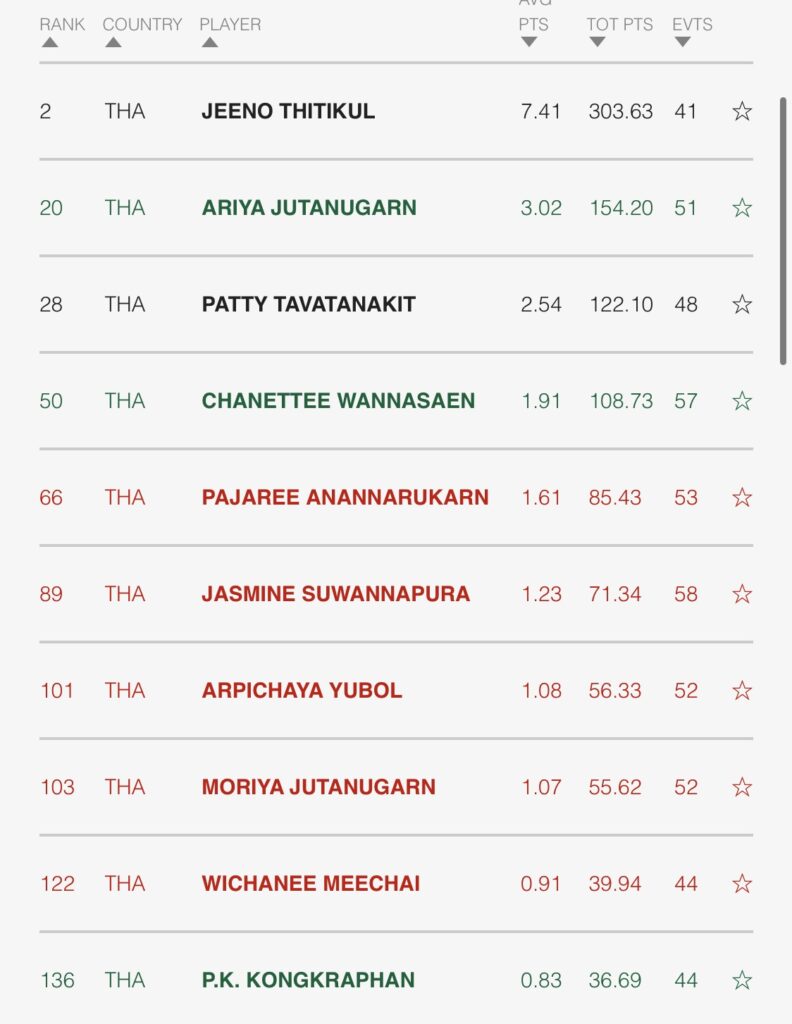Image resolution: width=792 pixels, height=1024 pixels.
Task: Open Arpichaya Yubol's player profile
Action: (x=302, y=690)
